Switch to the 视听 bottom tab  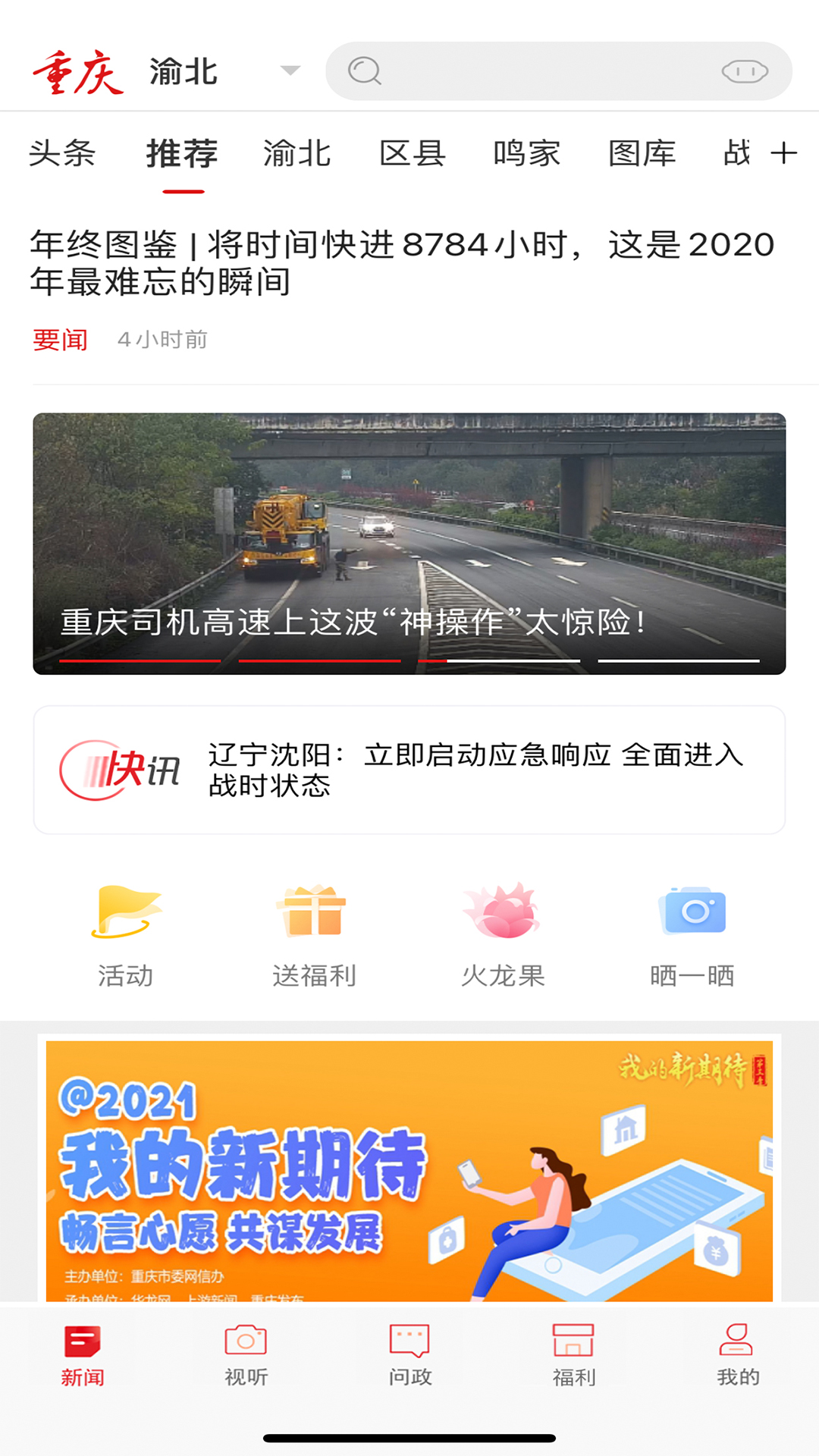(x=246, y=1355)
